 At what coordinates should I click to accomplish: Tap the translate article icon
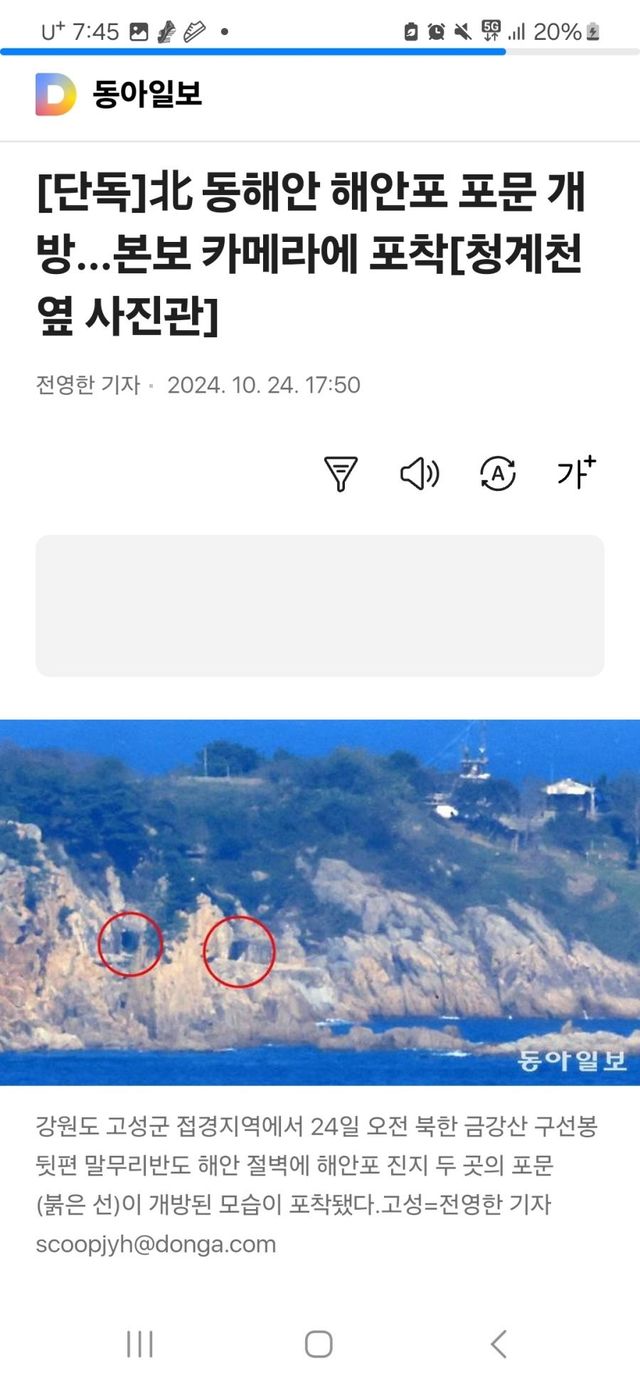pyautogui.click(x=498, y=473)
